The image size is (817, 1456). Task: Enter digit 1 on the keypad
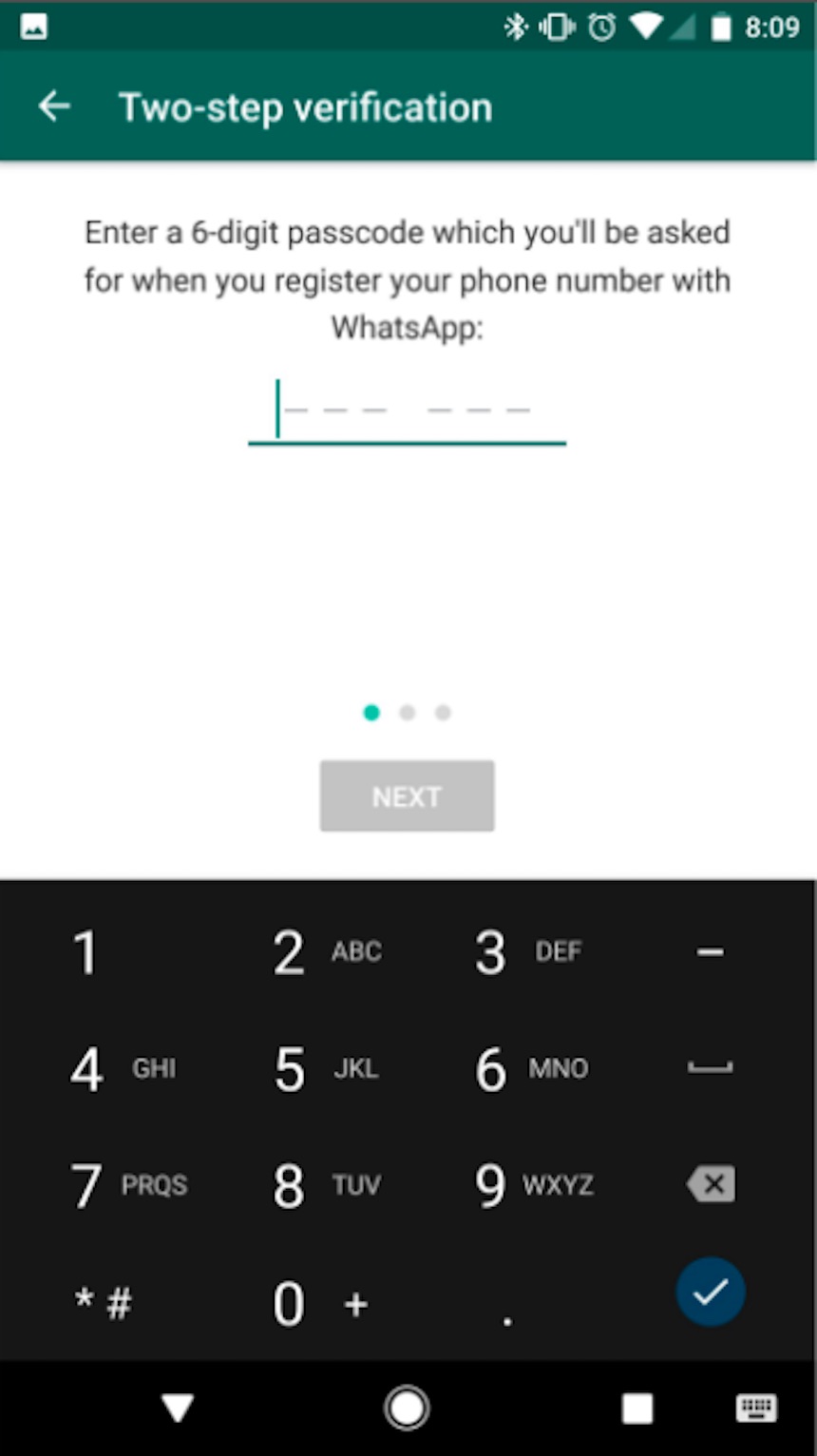click(85, 952)
